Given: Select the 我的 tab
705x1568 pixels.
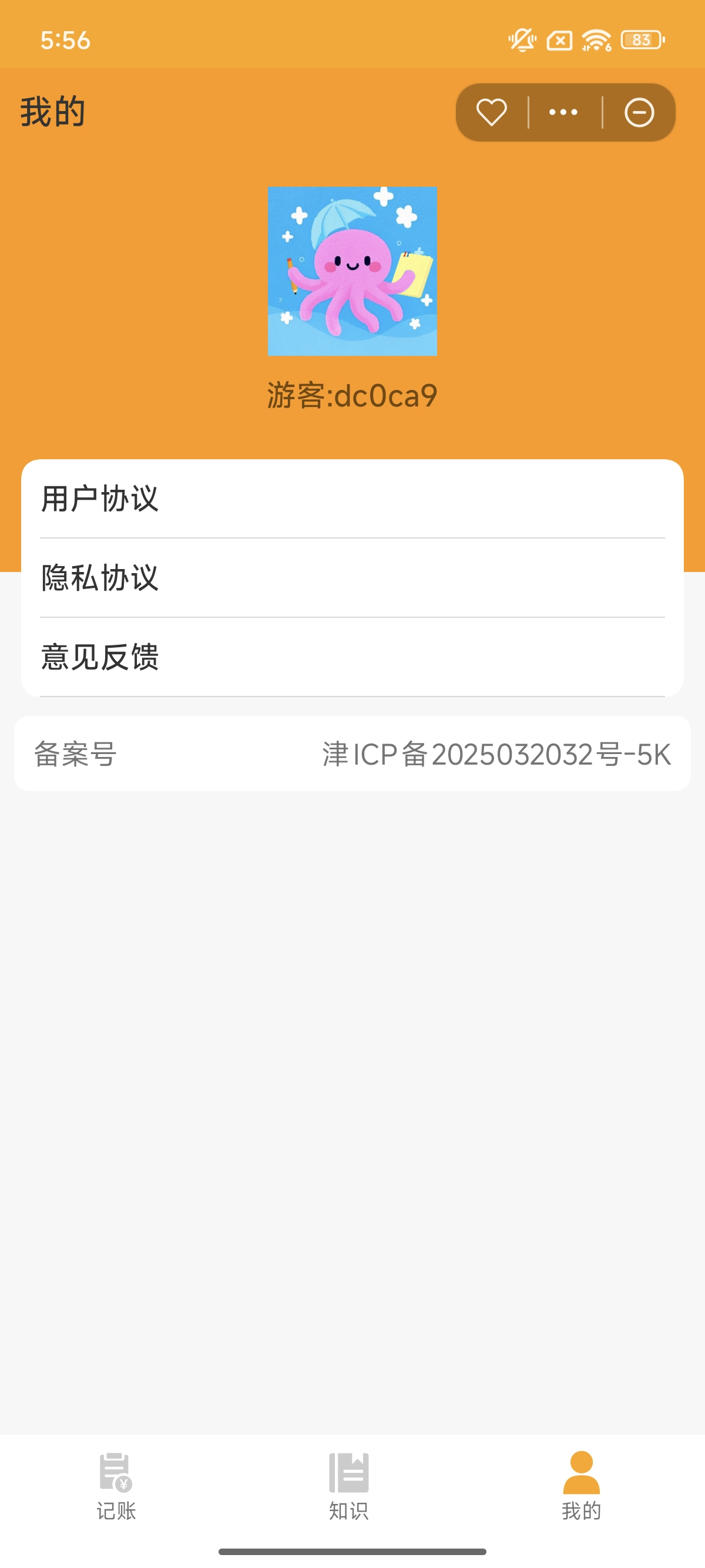Looking at the screenshot, I should tap(581, 1485).
